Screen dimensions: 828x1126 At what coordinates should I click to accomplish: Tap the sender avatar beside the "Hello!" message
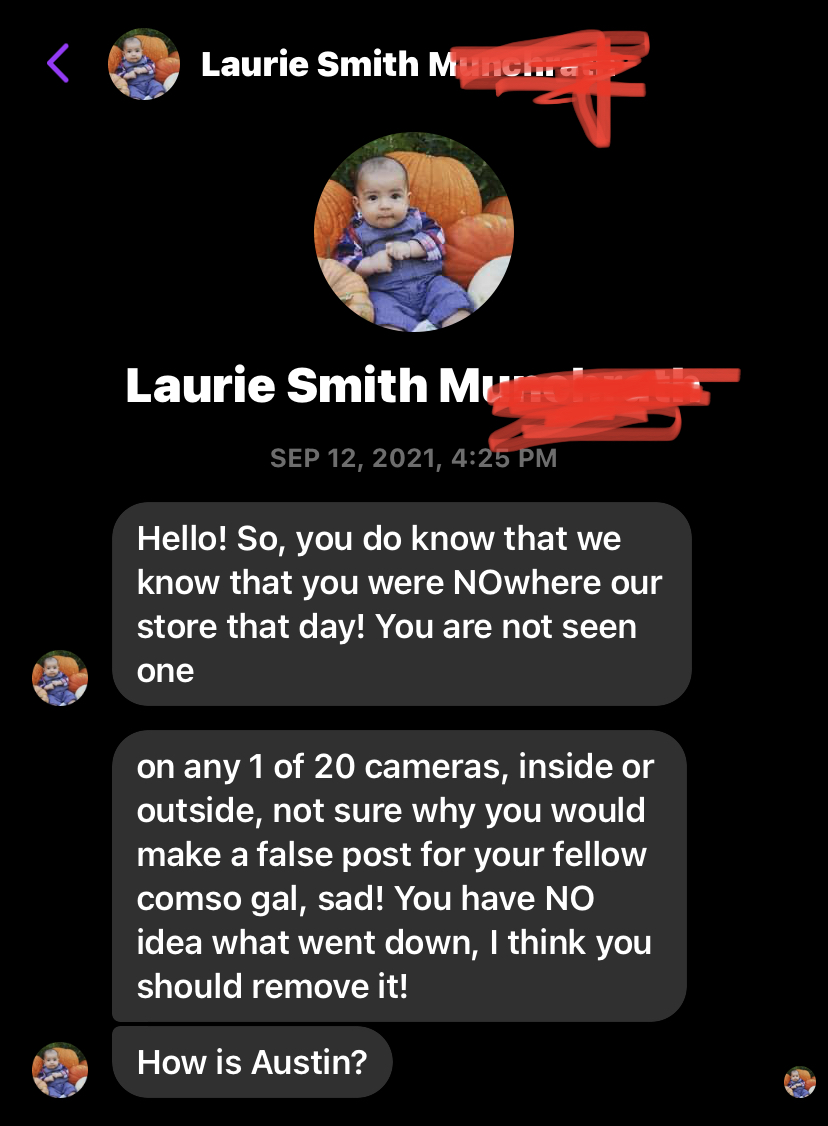pos(60,677)
